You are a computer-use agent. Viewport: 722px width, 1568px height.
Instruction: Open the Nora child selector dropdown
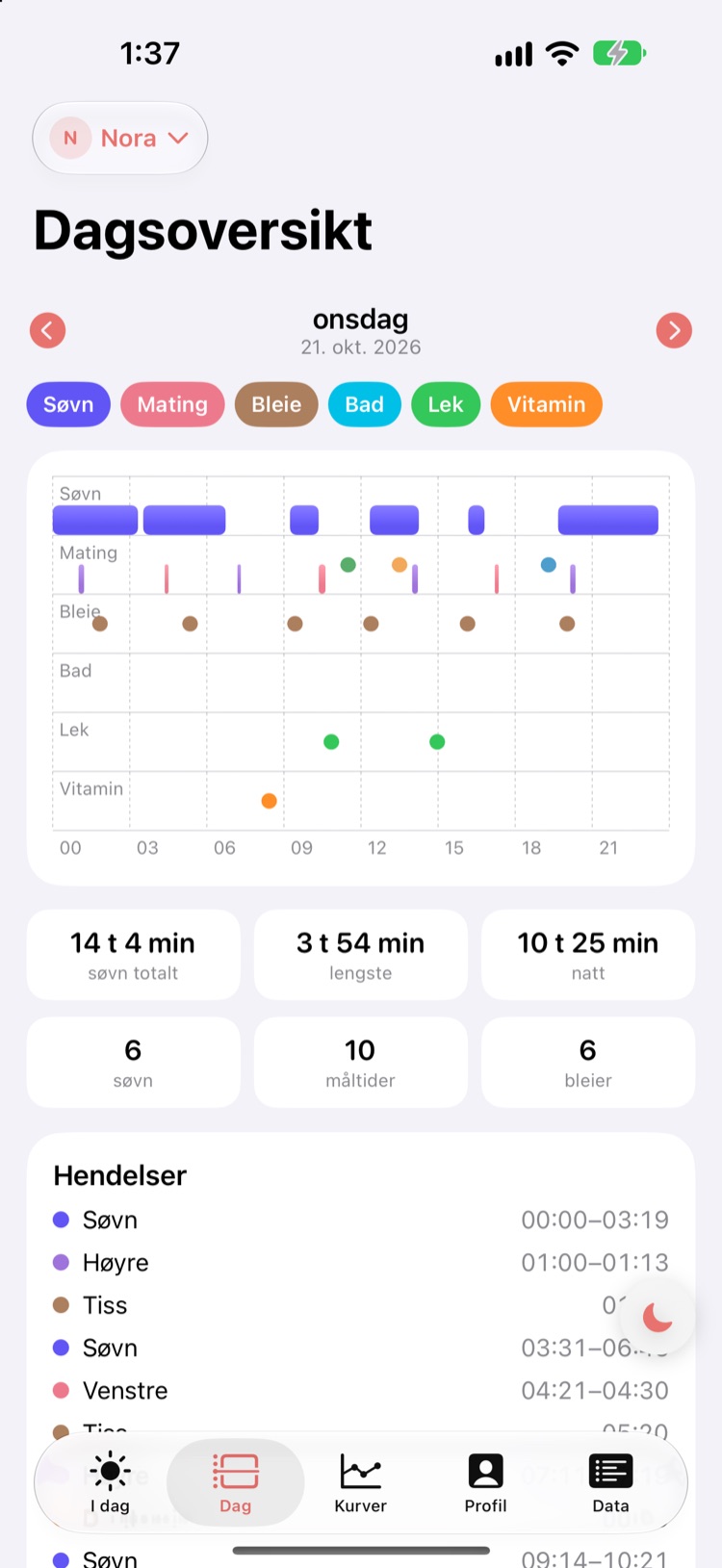(x=120, y=138)
